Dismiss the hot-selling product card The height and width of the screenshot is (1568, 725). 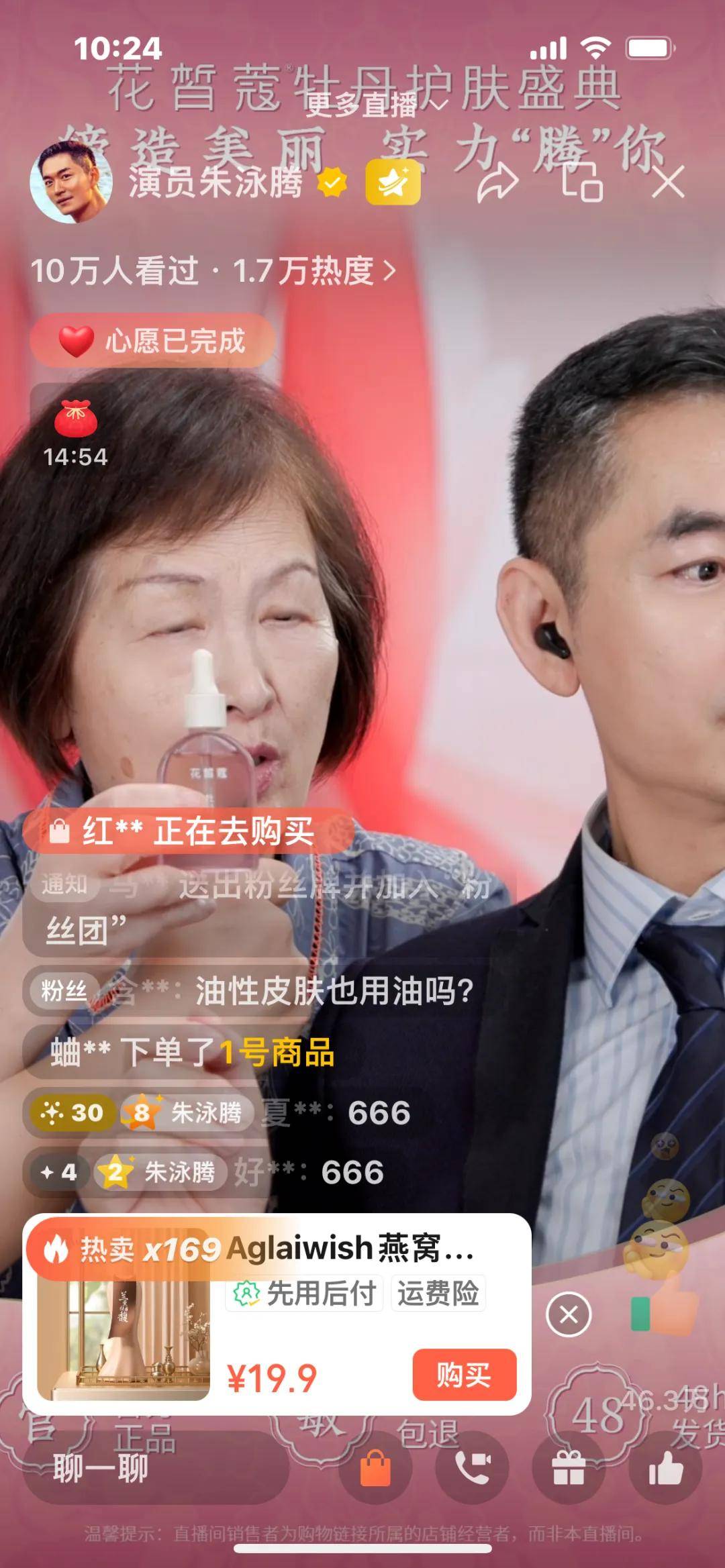569,1314
